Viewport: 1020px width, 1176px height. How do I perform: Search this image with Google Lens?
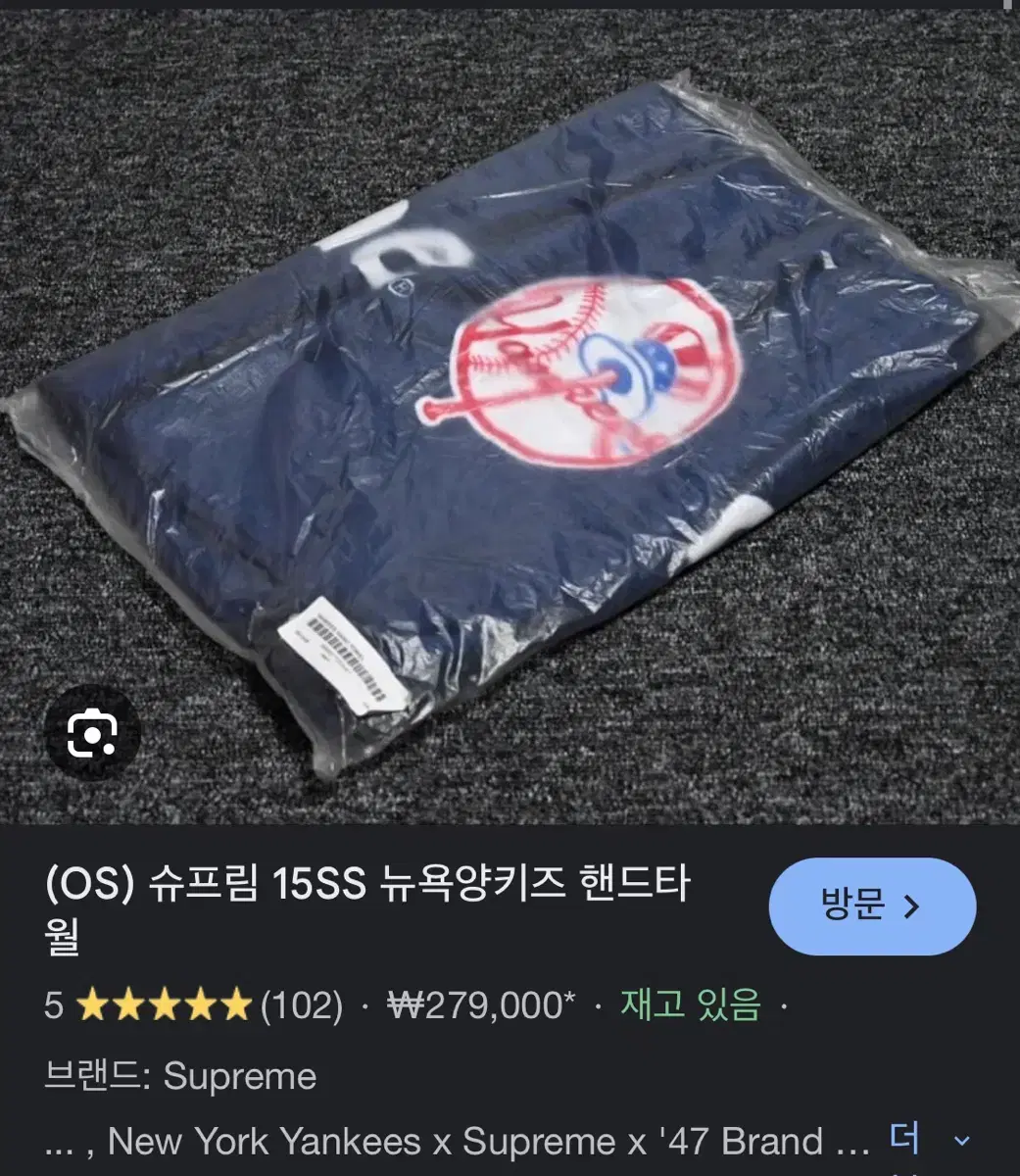pos(93,734)
